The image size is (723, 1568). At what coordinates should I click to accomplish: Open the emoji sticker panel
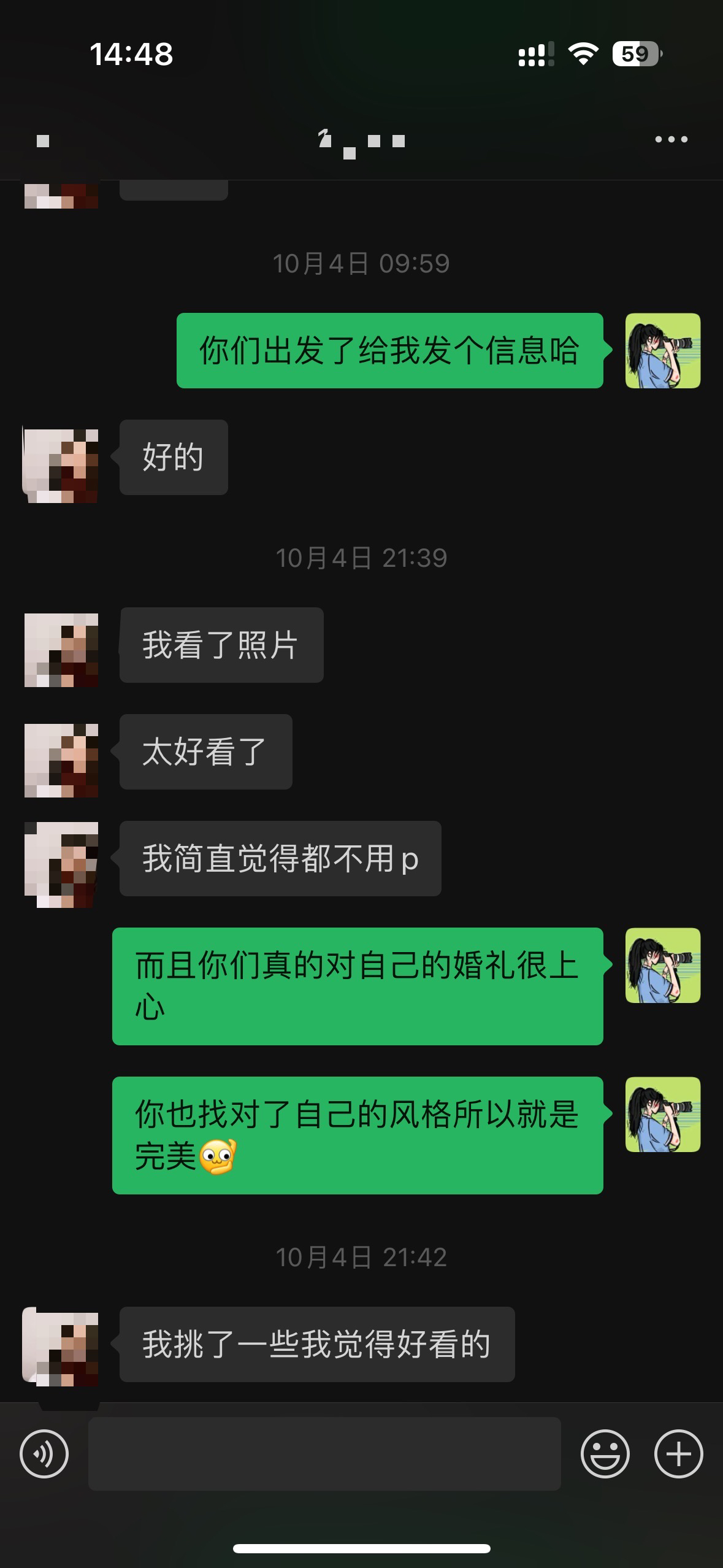pos(605,1453)
